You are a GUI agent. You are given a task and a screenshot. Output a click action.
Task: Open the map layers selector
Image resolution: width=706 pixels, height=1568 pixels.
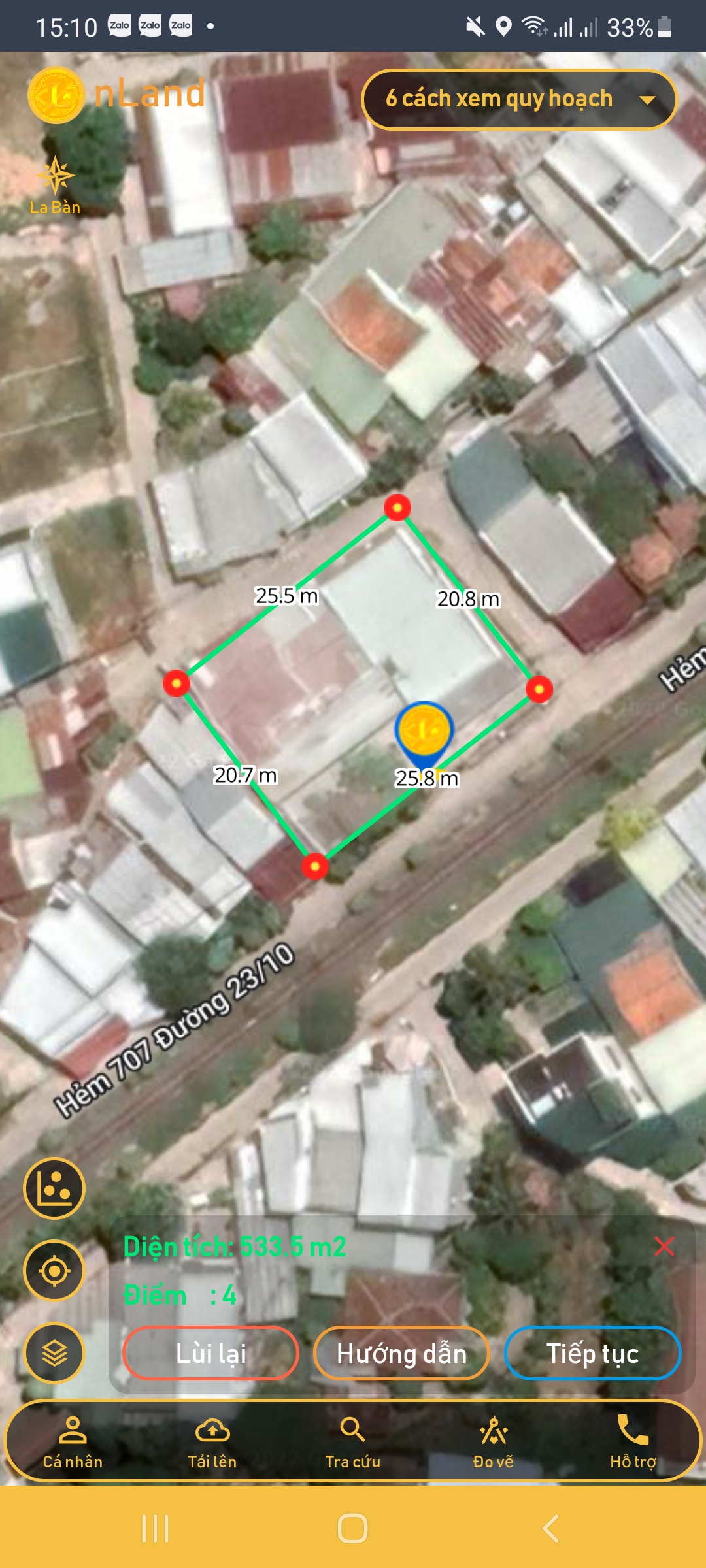click(54, 1353)
